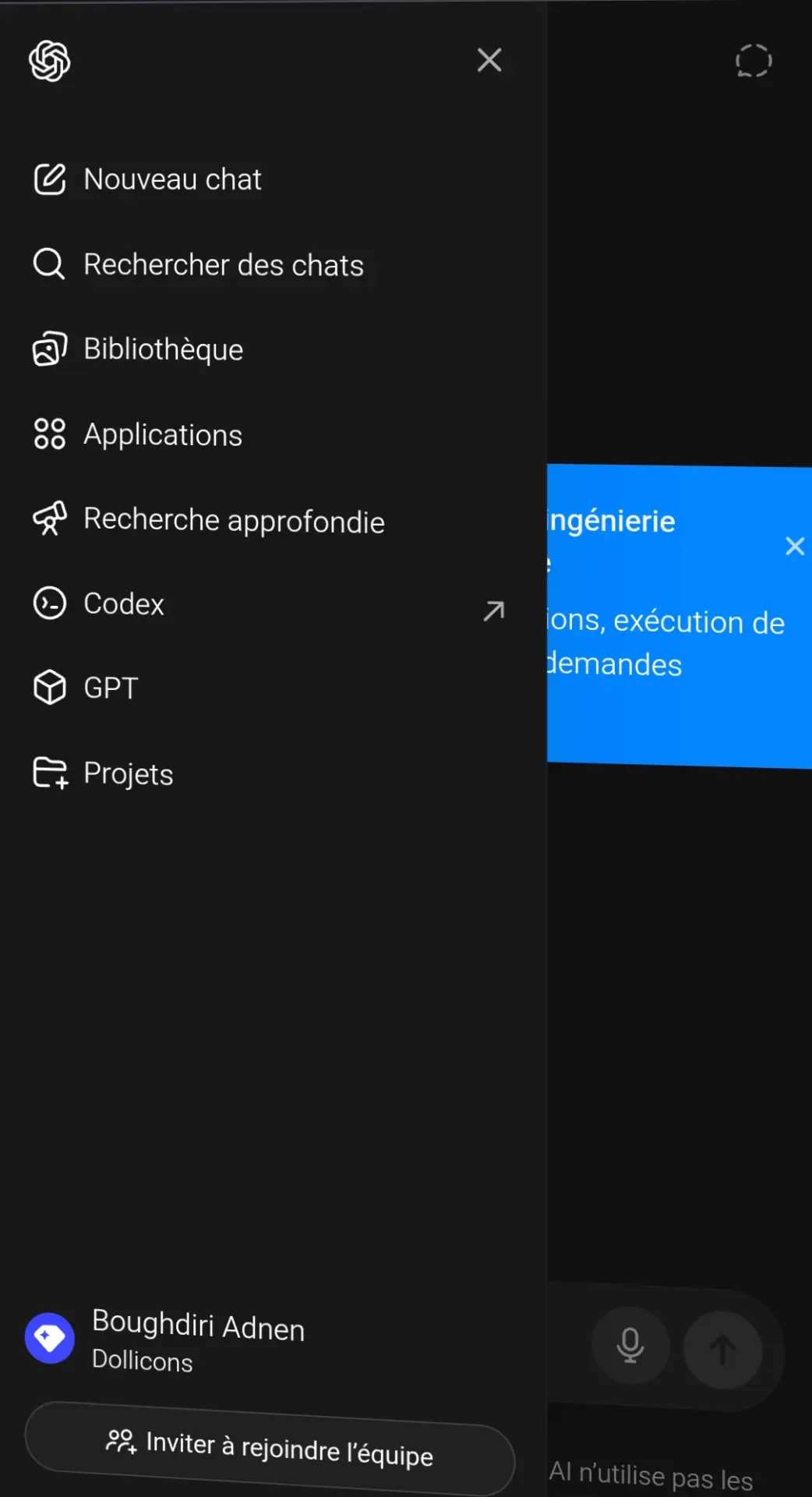Close the sidebar menu
Image resolution: width=812 pixels, height=1497 pixels.
pos(489,60)
